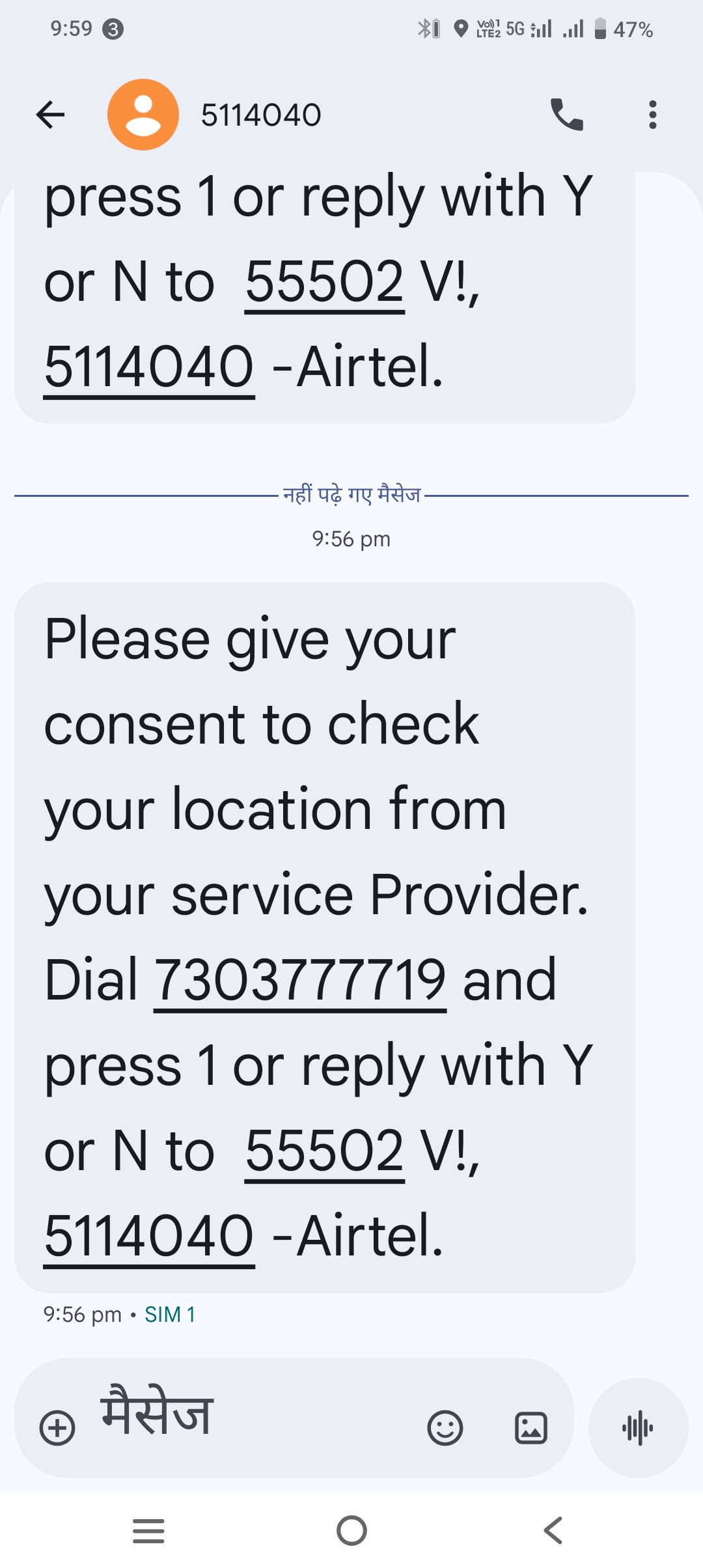Record a voice message
The image size is (703, 1568).
(x=638, y=1428)
